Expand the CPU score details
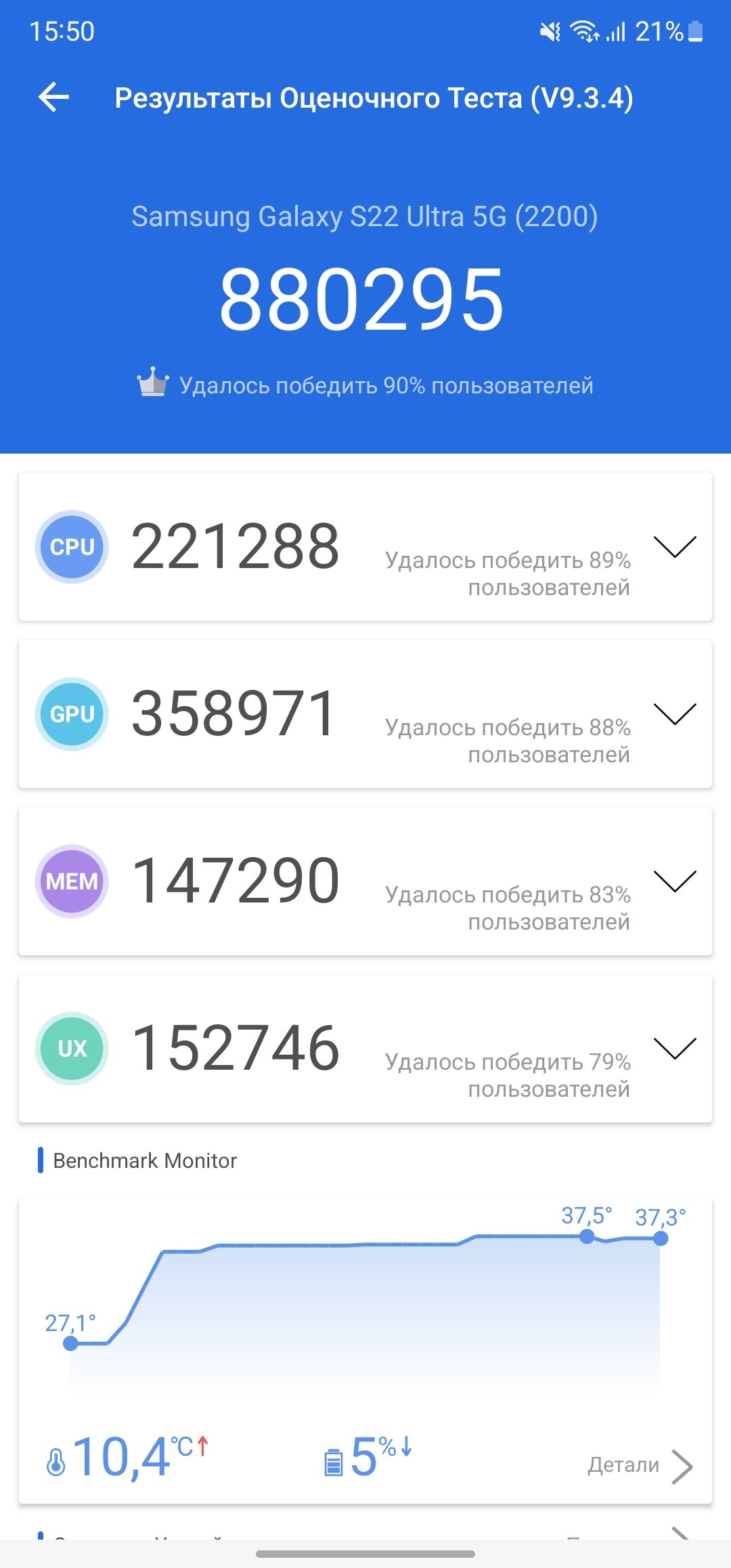 point(675,546)
